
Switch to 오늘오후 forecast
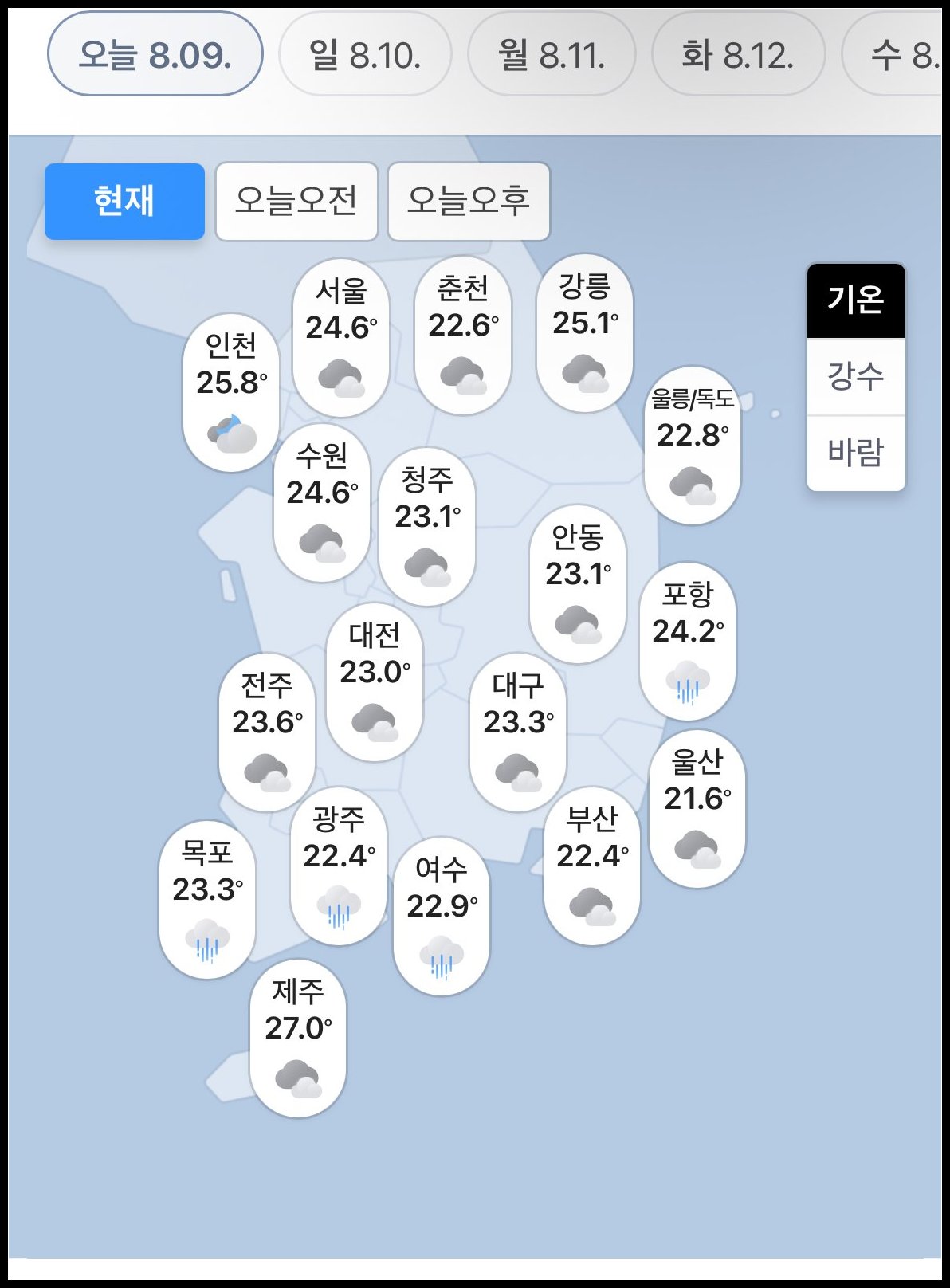(x=469, y=201)
